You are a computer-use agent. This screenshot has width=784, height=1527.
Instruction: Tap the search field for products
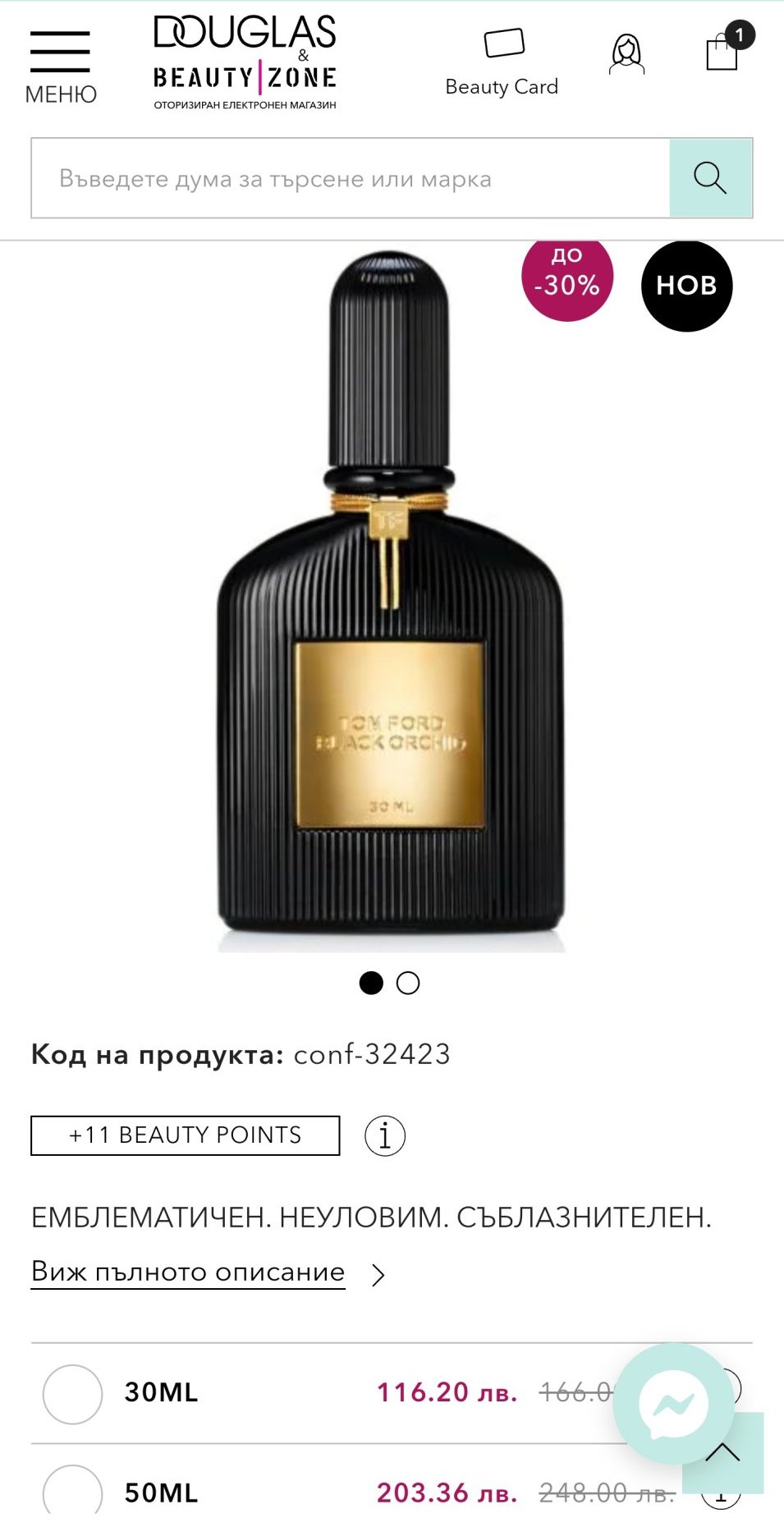(x=351, y=178)
